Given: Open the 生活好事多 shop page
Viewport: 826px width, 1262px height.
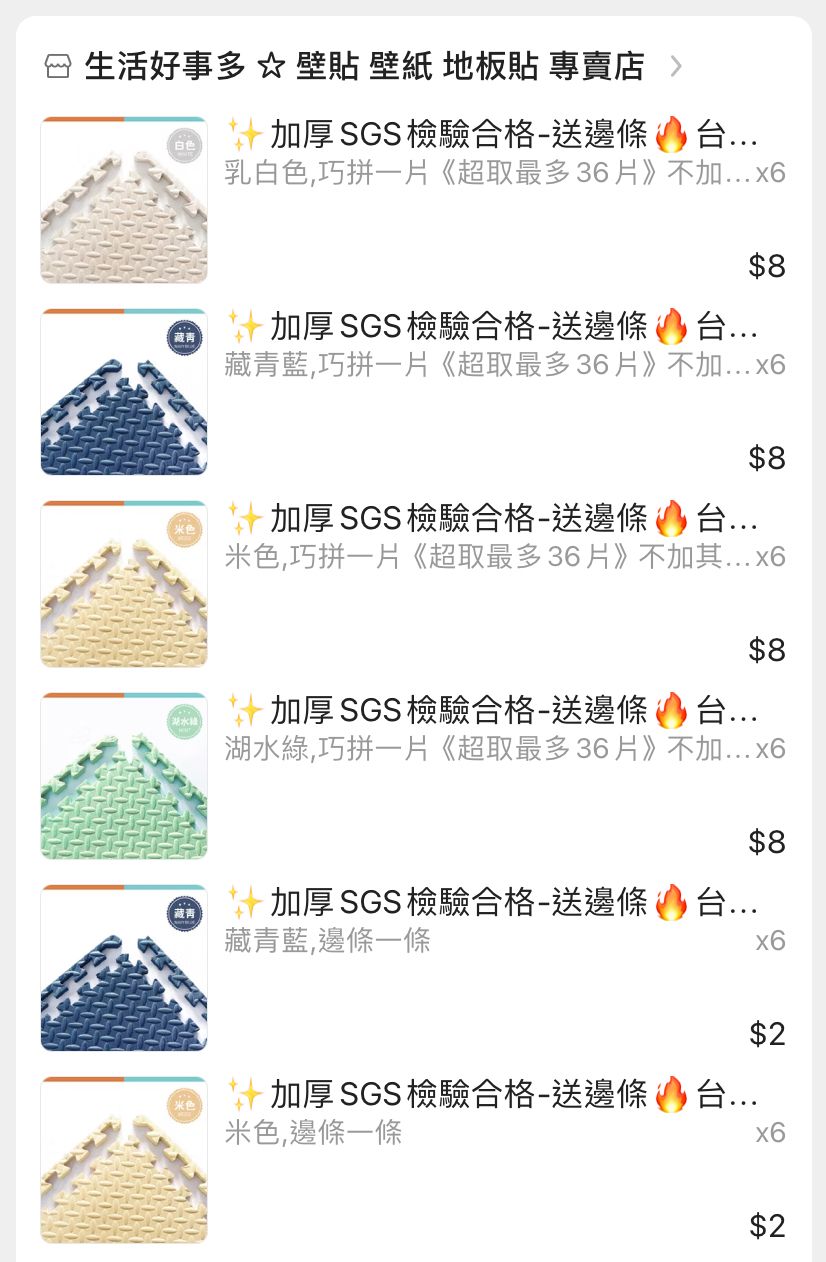Looking at the screenshot, I should point(364,67).
